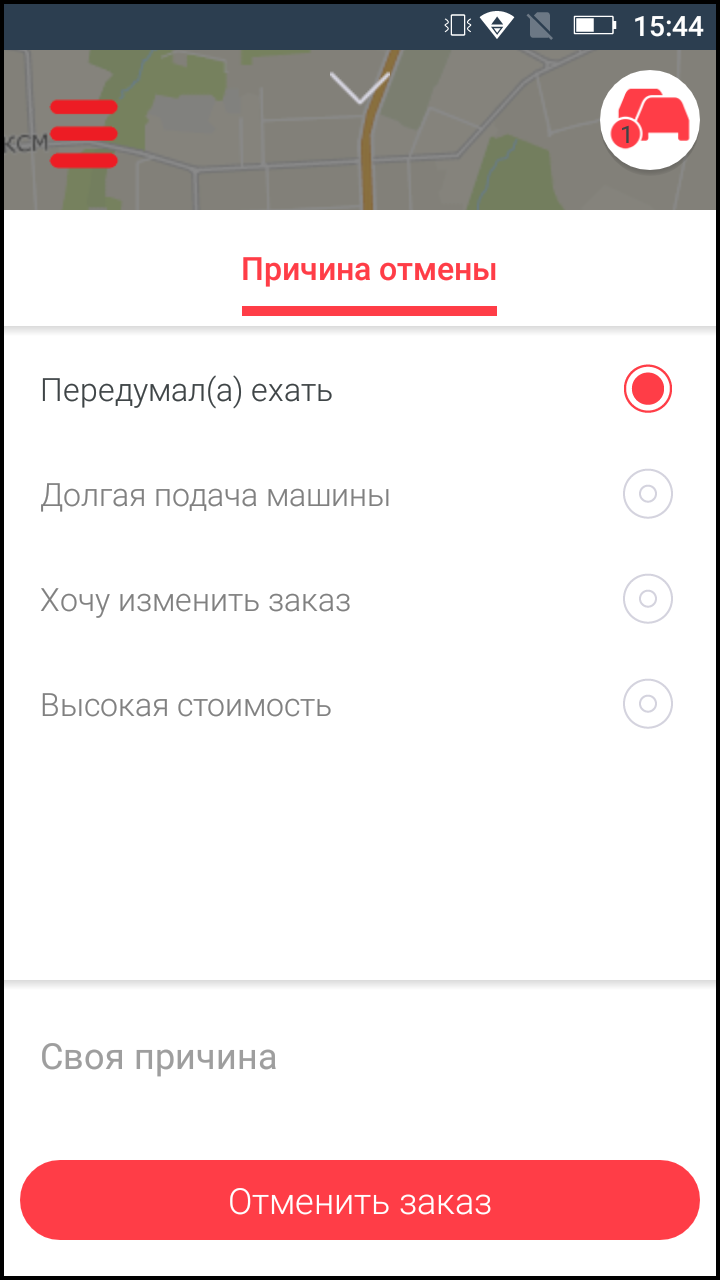720x1280 pixels.
Task: Open the active orders car icon
Action: [649, 120]
